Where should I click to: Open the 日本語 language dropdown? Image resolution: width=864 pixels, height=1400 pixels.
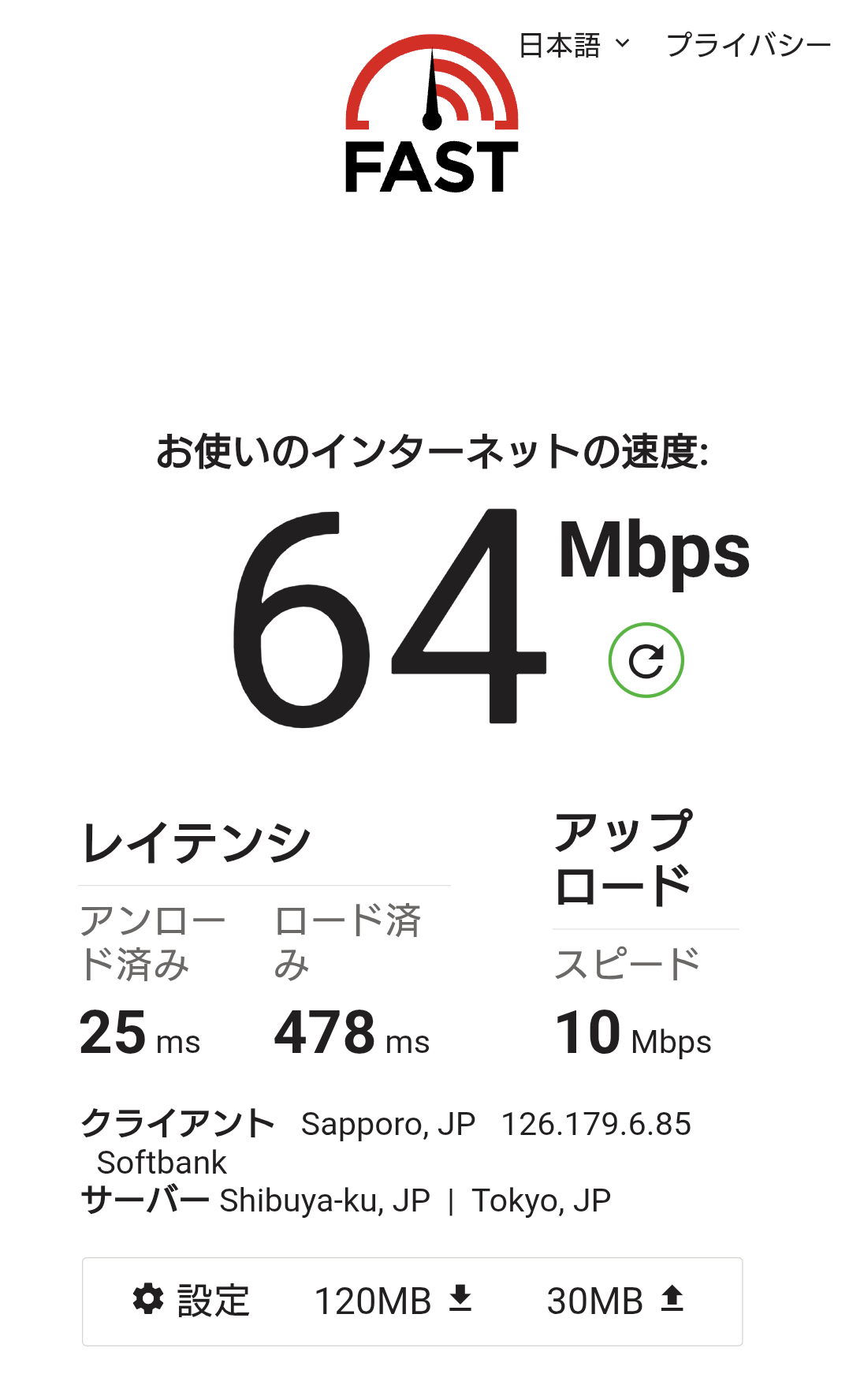click(x=575, y=45)
